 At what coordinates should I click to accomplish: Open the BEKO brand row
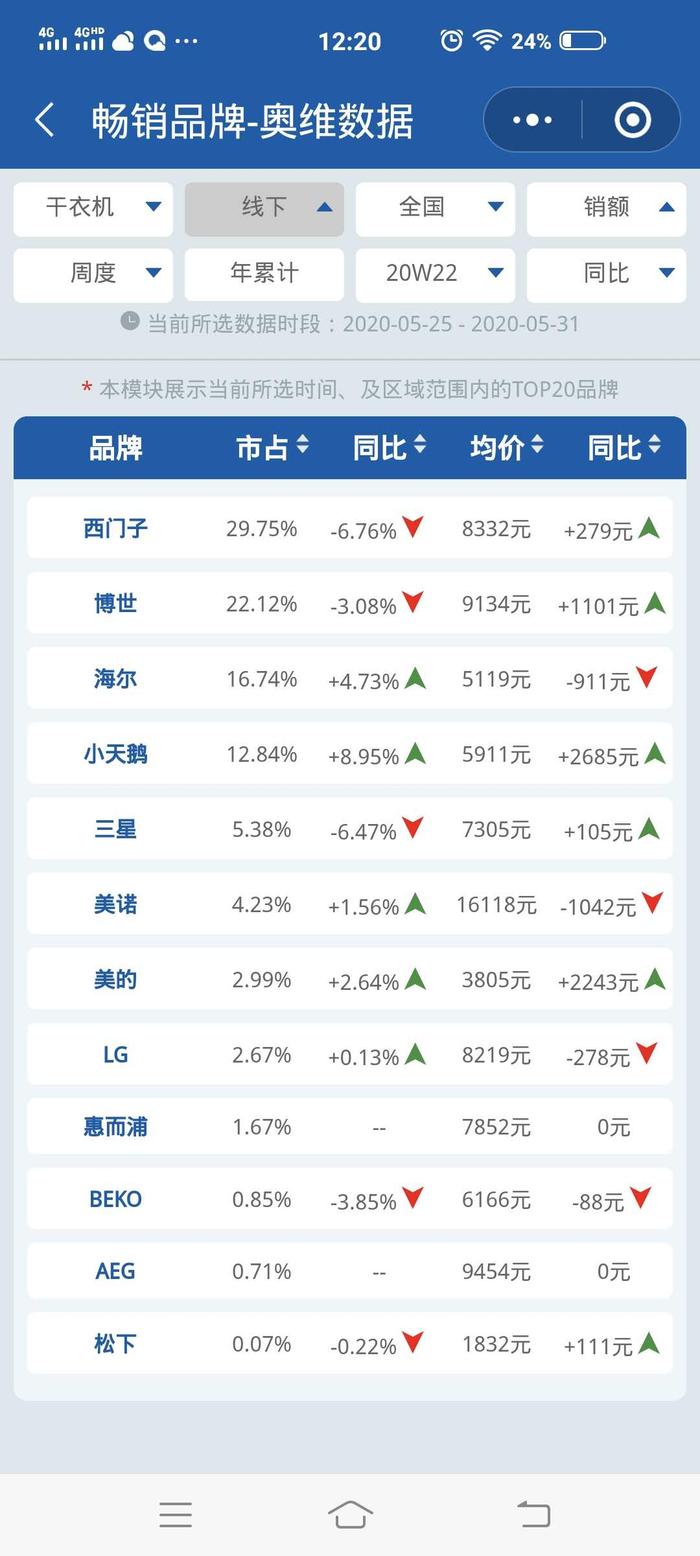tap(350, 1198)
